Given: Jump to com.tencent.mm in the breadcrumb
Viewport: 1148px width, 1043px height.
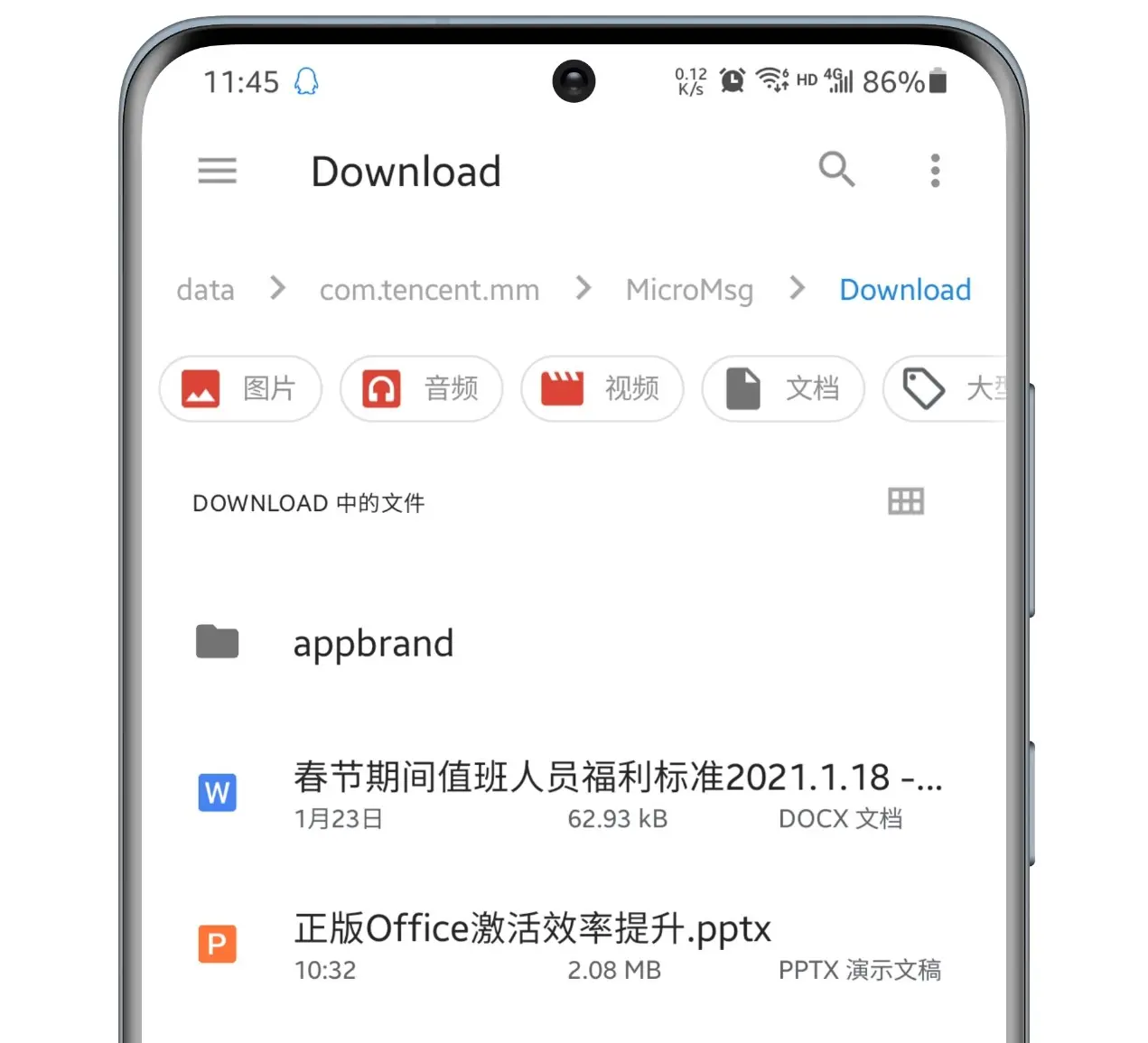Looking at the screenshot, I should (429, 290).
